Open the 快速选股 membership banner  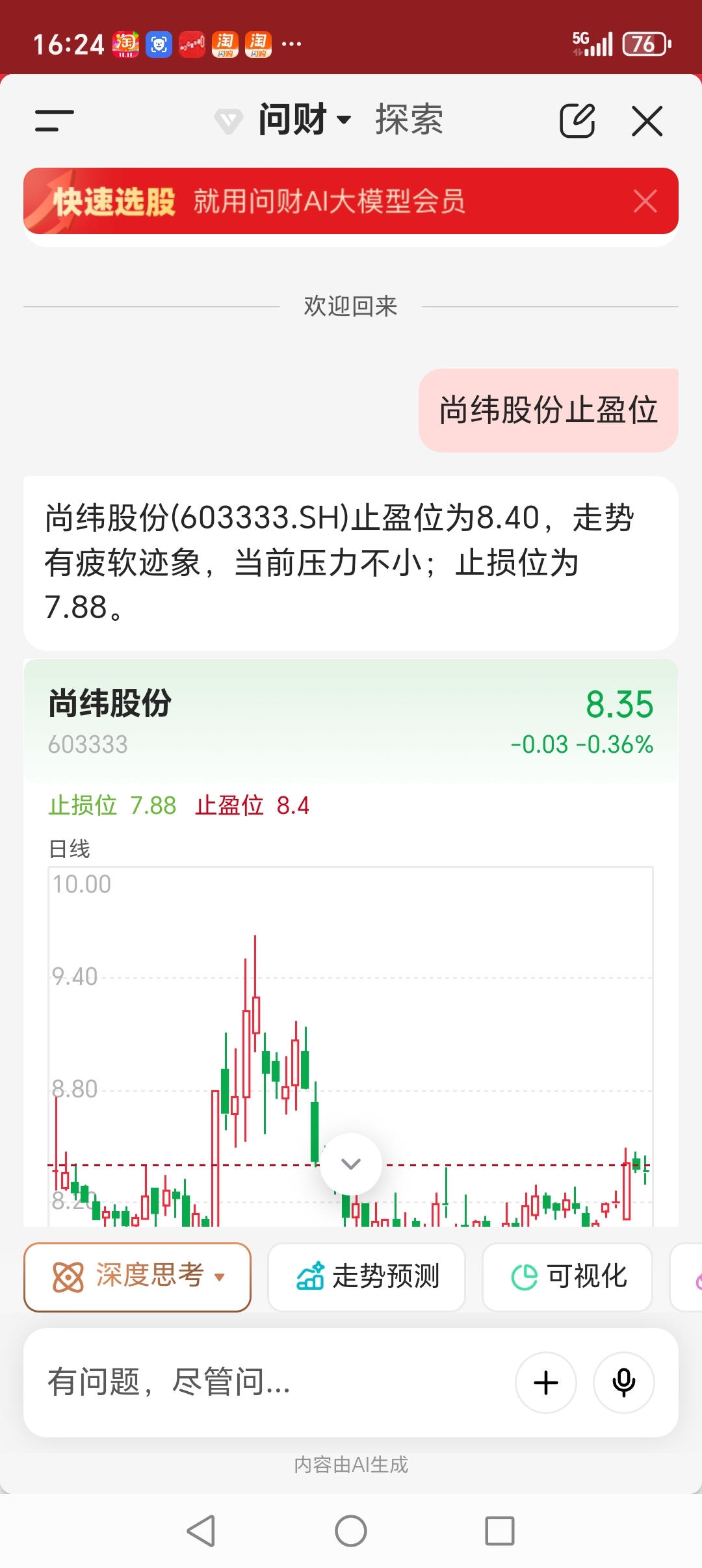click(x=325, y=201)
